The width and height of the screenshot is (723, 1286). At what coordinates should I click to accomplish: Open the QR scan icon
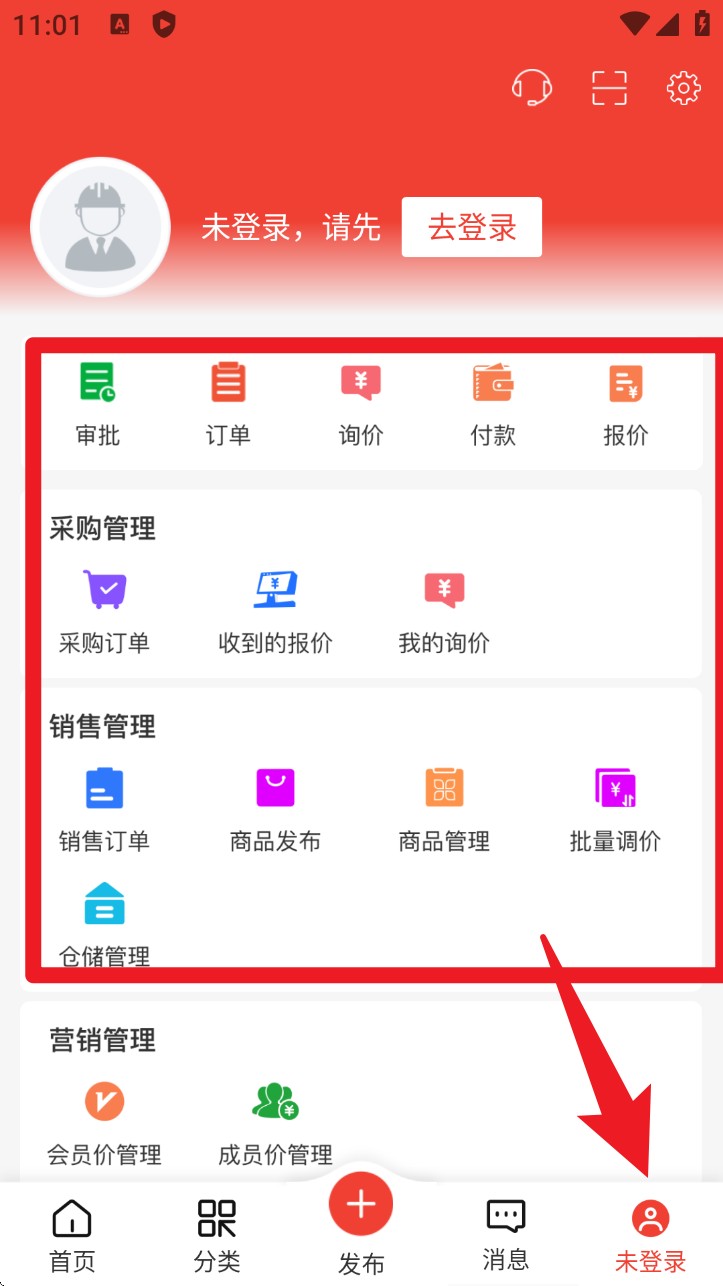[609, 88]
